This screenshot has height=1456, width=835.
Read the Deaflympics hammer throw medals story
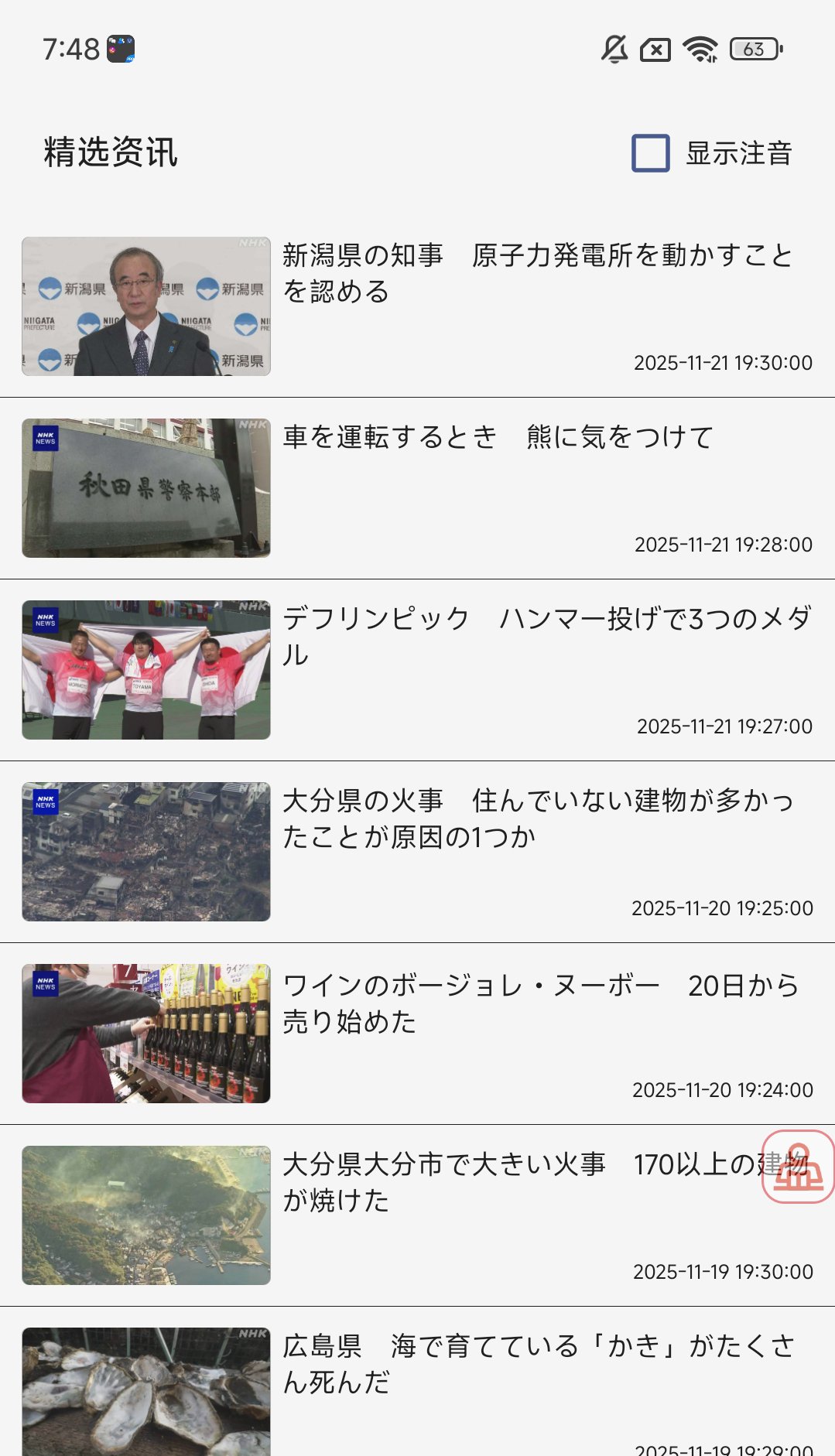coord(545,637)
